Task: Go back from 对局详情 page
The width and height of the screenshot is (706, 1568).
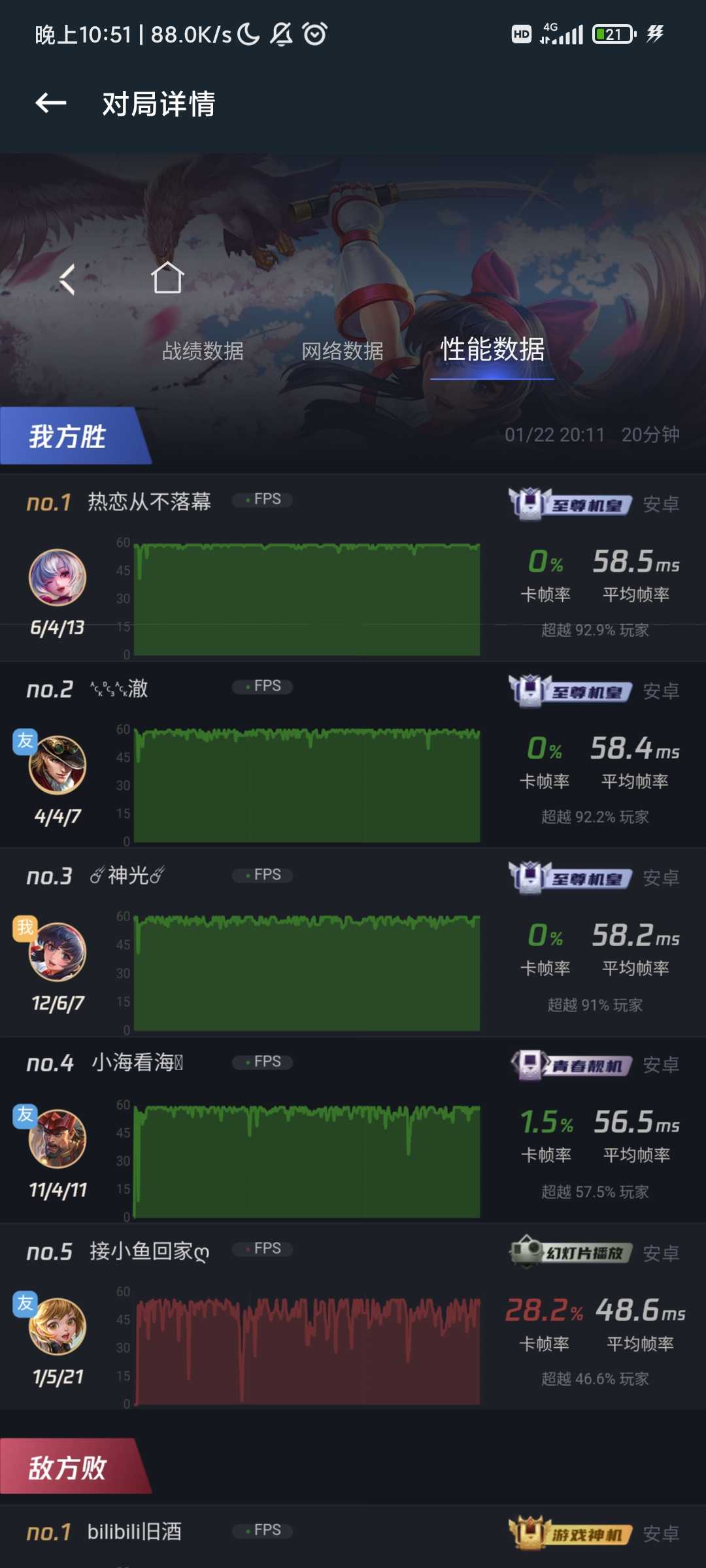Action: 51,103
